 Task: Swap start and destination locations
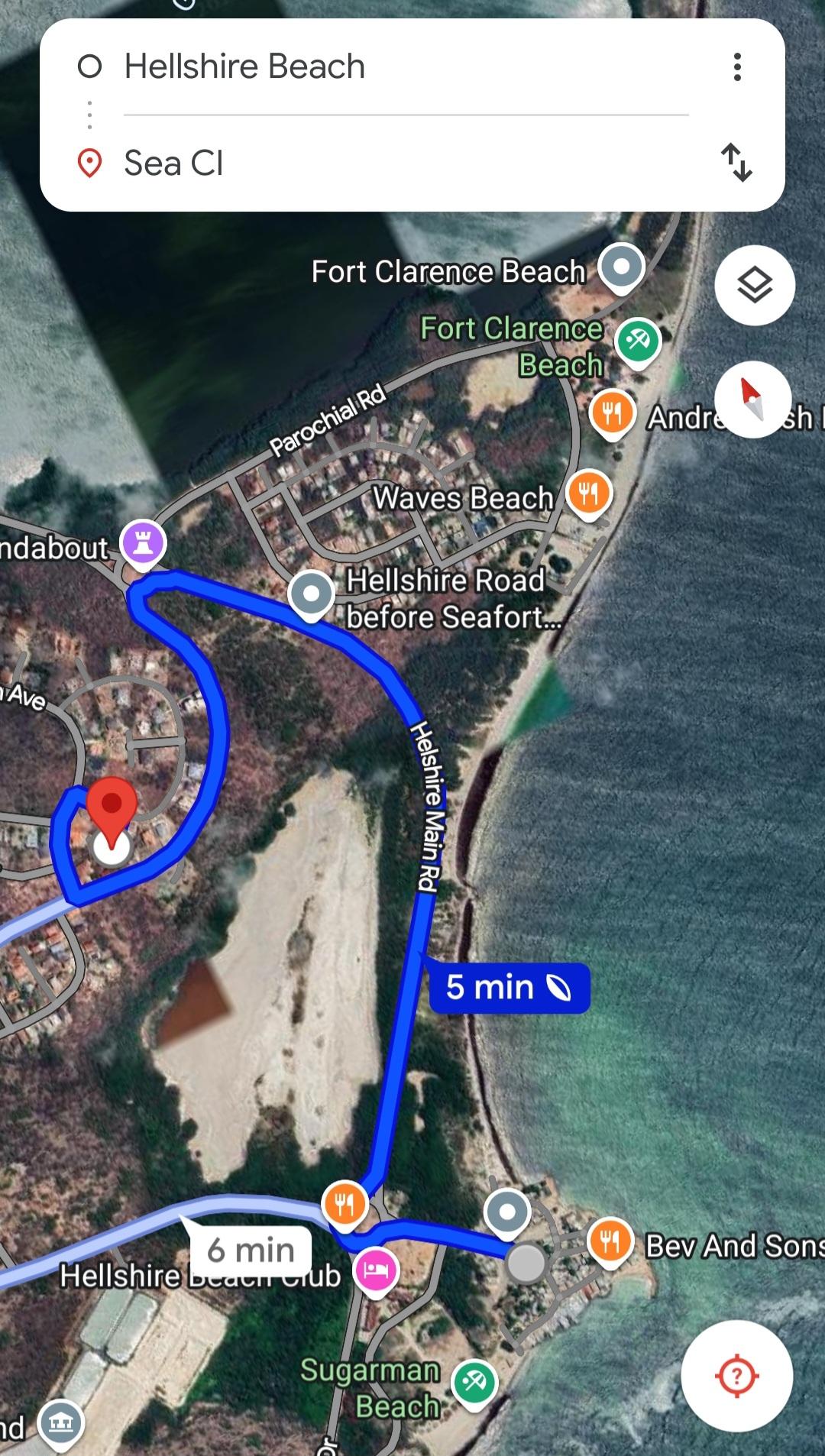click(736, 163)
